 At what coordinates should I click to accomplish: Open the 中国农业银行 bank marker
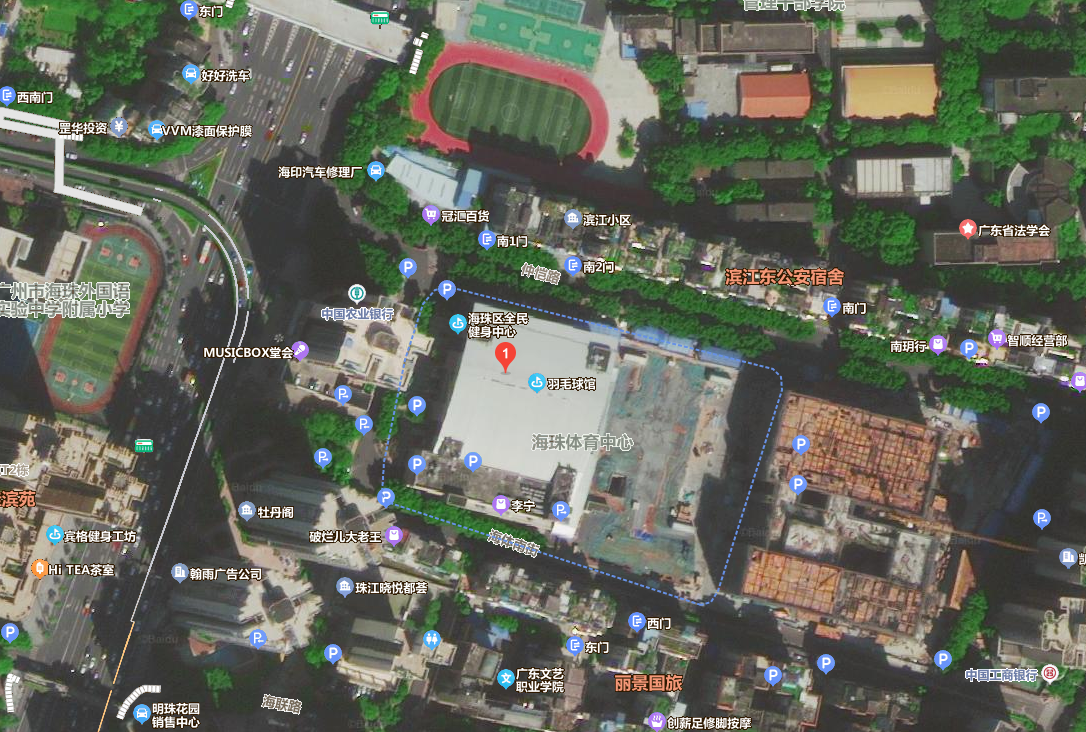pyautogui.click(x=356, y=294)
